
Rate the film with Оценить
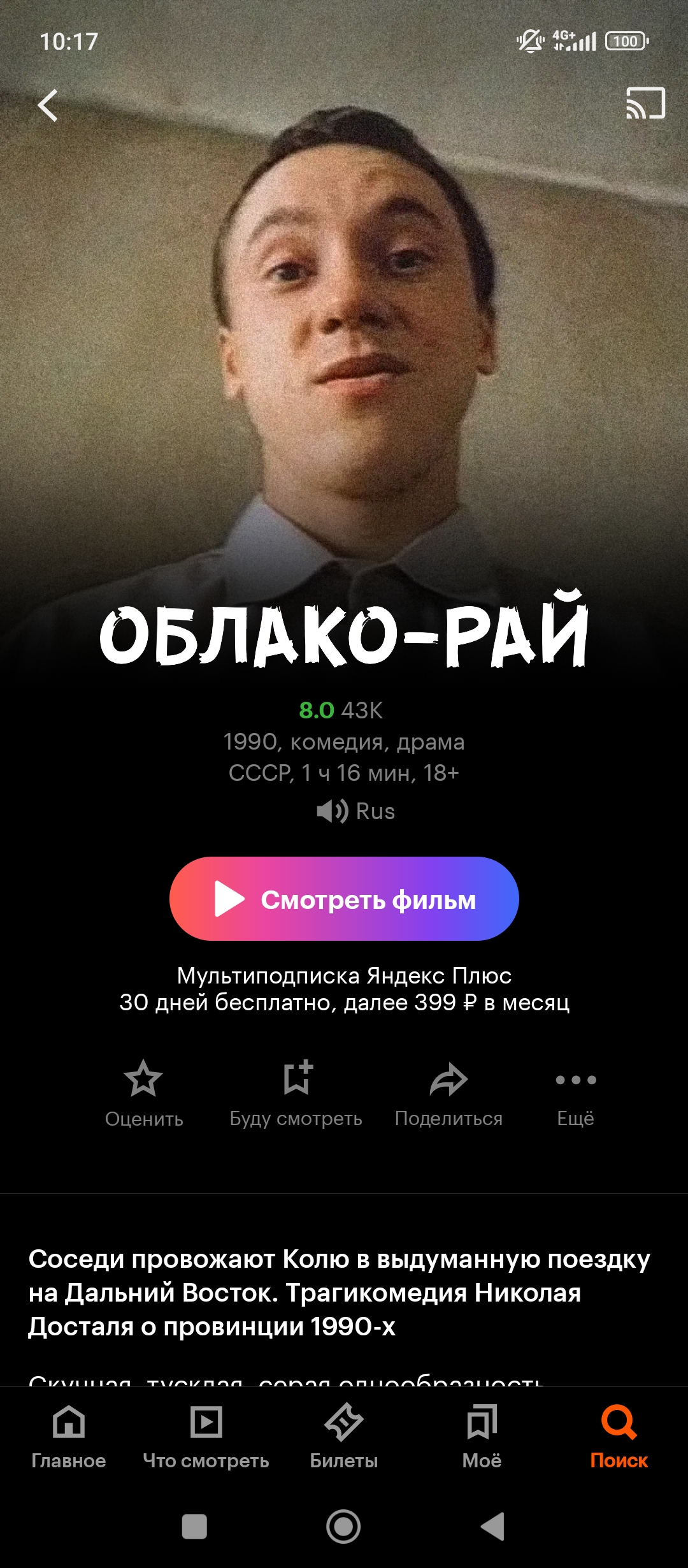coord(143,1093)
